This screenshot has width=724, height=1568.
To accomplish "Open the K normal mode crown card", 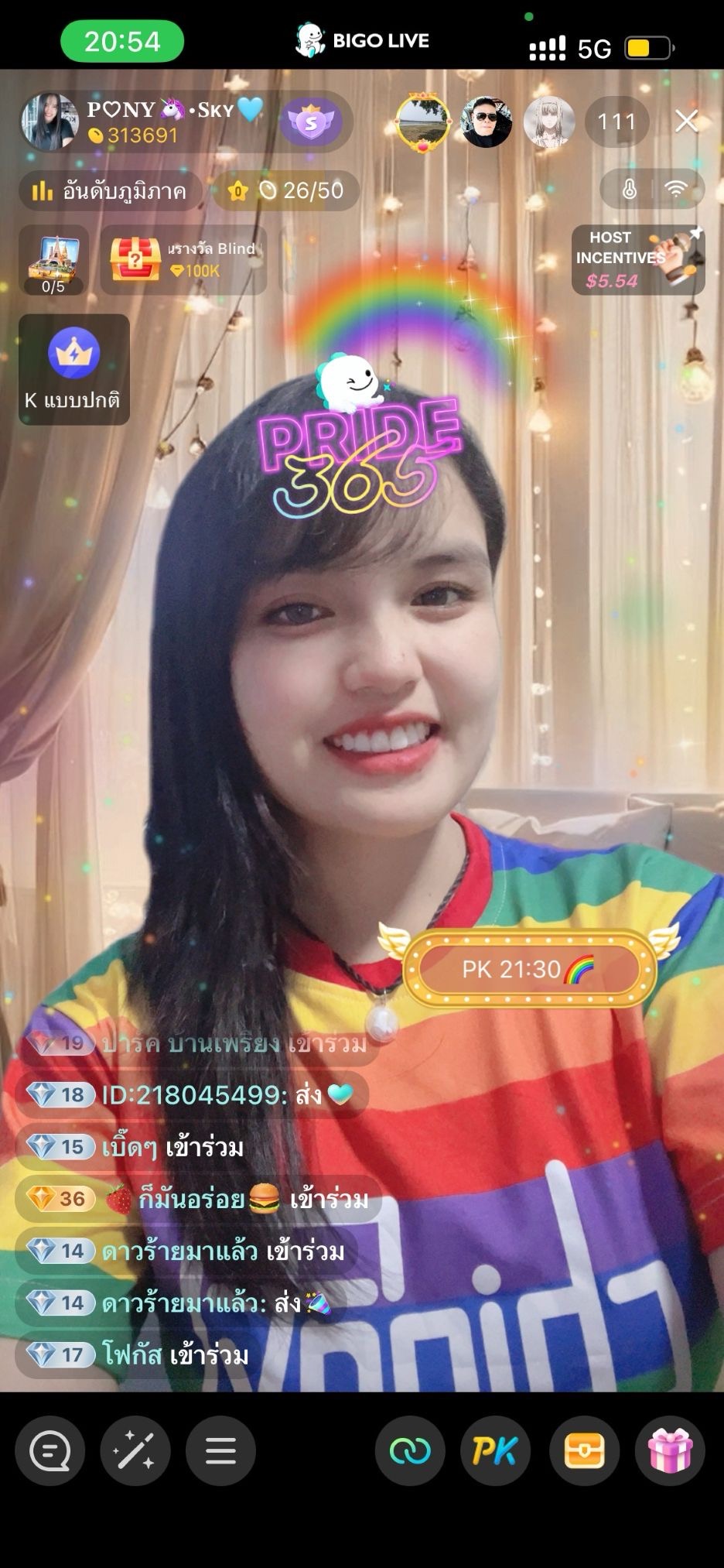I will [74, 369].
